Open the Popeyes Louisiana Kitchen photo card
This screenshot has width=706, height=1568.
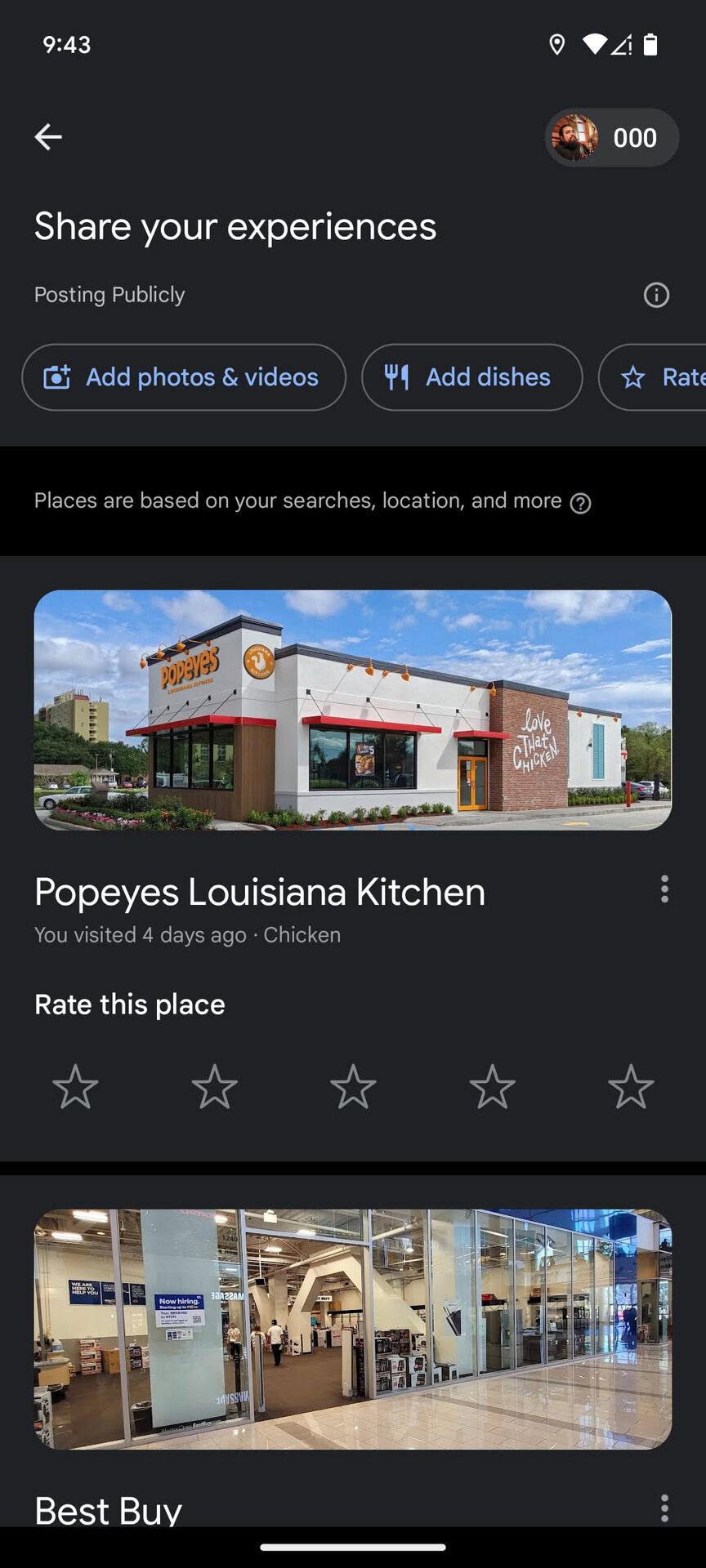(x=353, y=710)
